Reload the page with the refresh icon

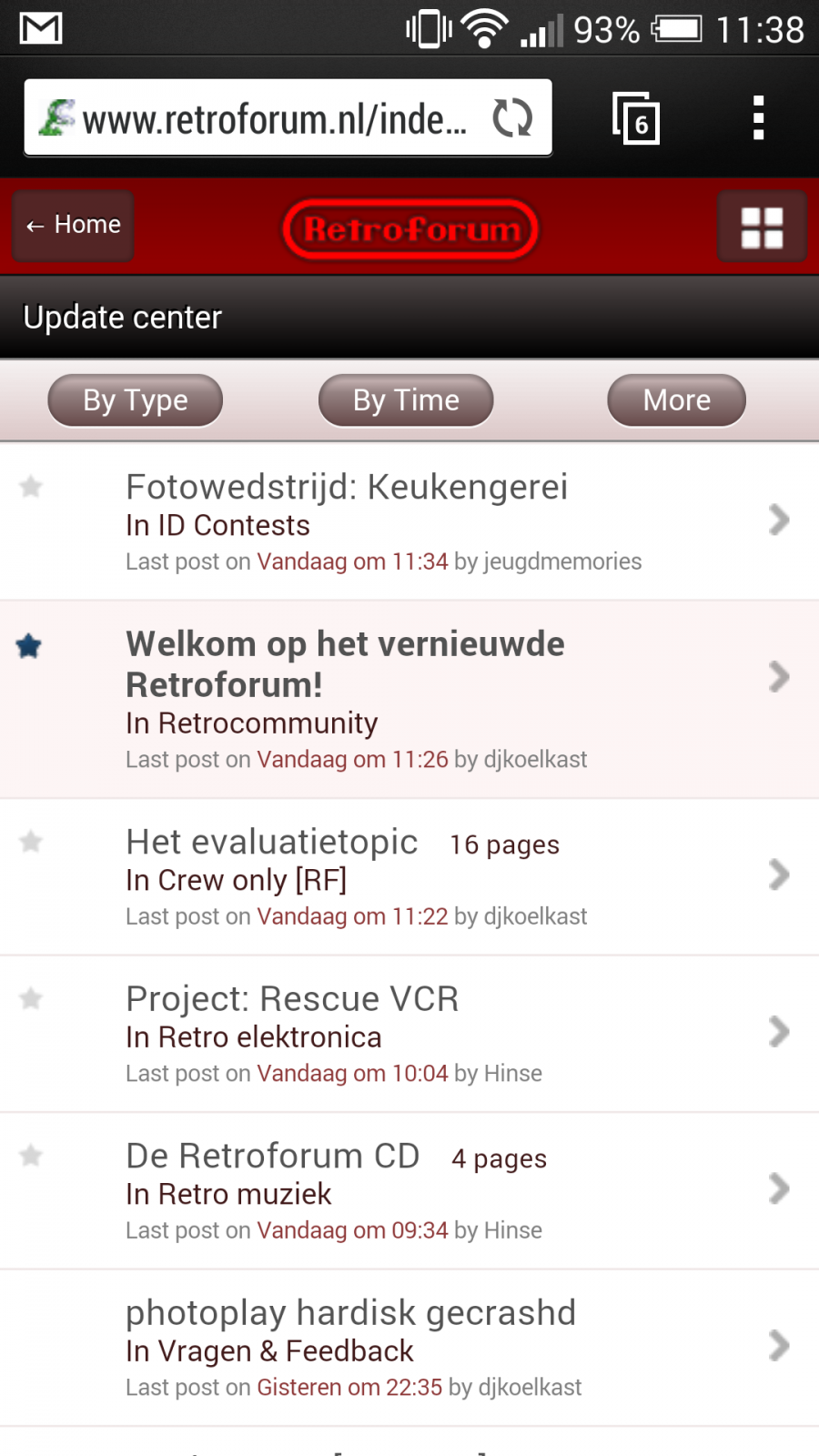click(512, 118)
